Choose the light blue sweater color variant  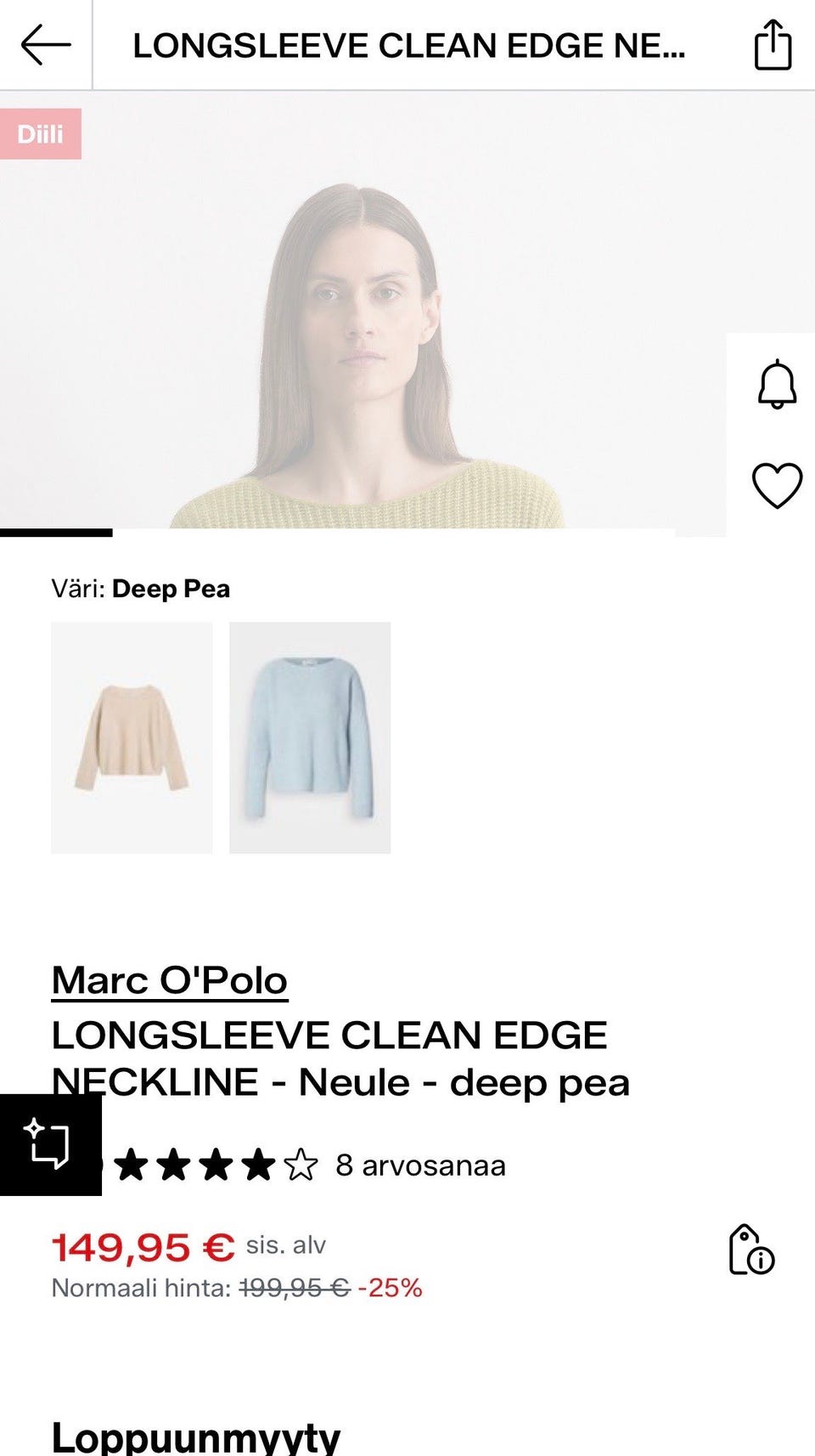click(x=310, y=737)
